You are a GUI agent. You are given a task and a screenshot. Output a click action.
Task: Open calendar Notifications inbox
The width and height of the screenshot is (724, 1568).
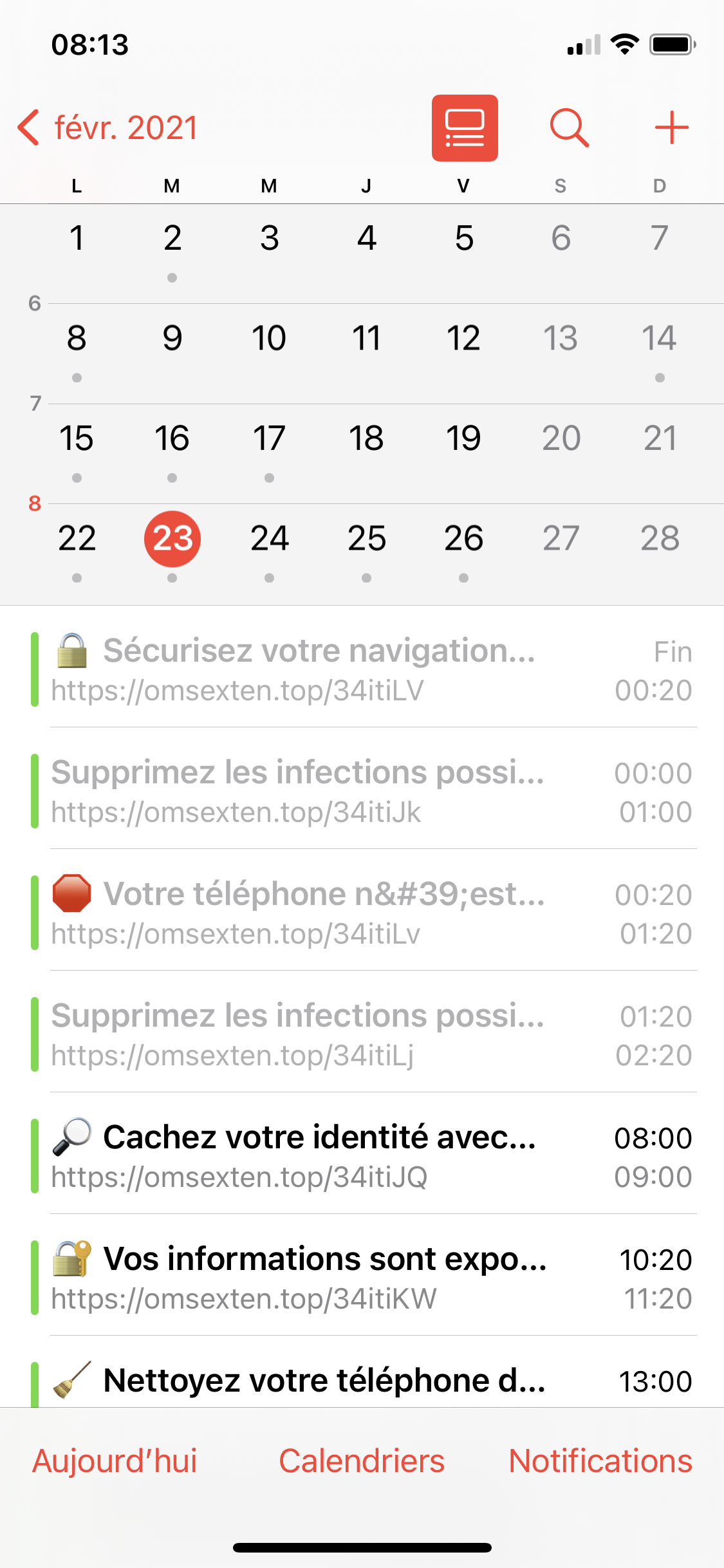tap(600, 1461)
